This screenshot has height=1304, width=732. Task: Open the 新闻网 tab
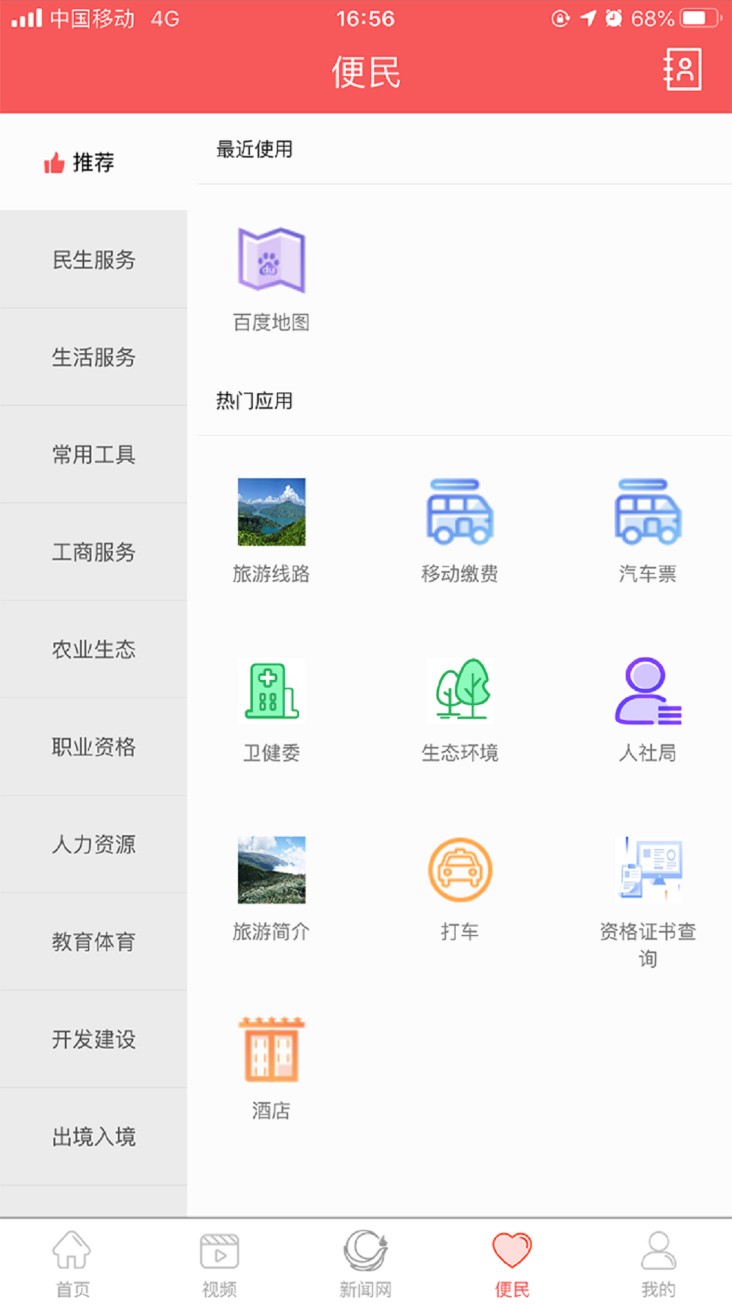[365, 1262]
